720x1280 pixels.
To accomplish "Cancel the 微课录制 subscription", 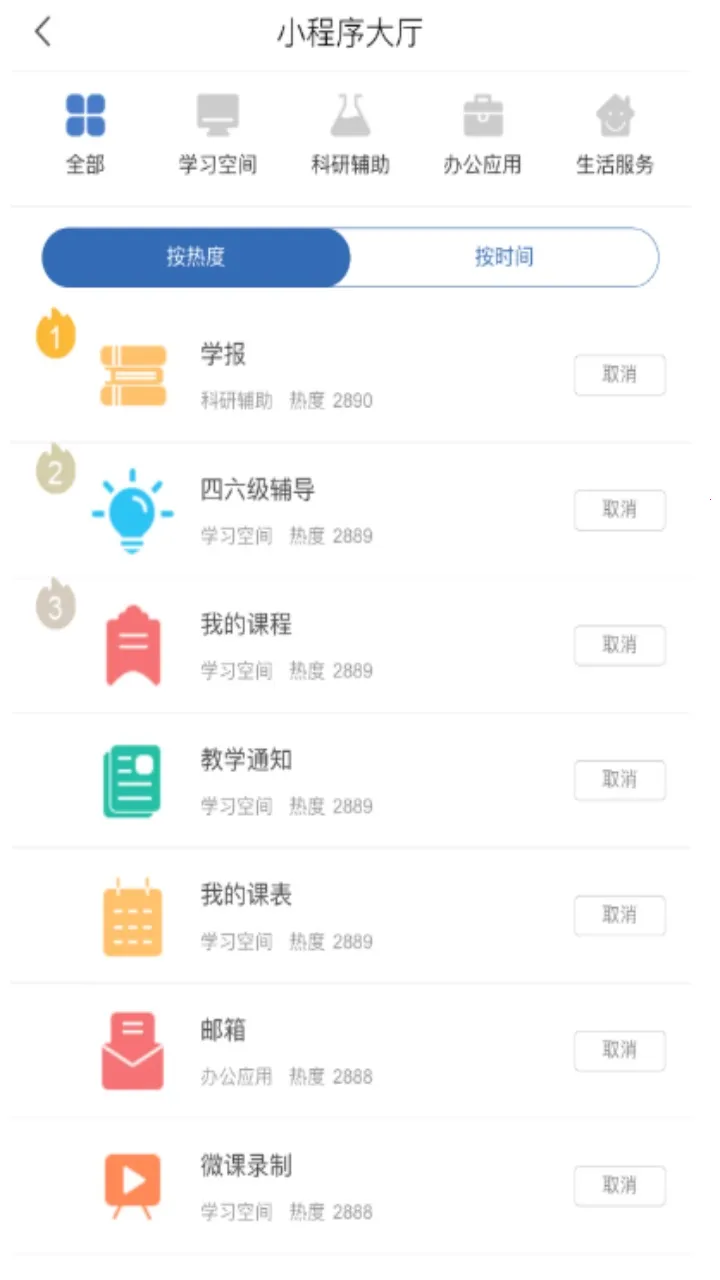I will click(619, 1185).
